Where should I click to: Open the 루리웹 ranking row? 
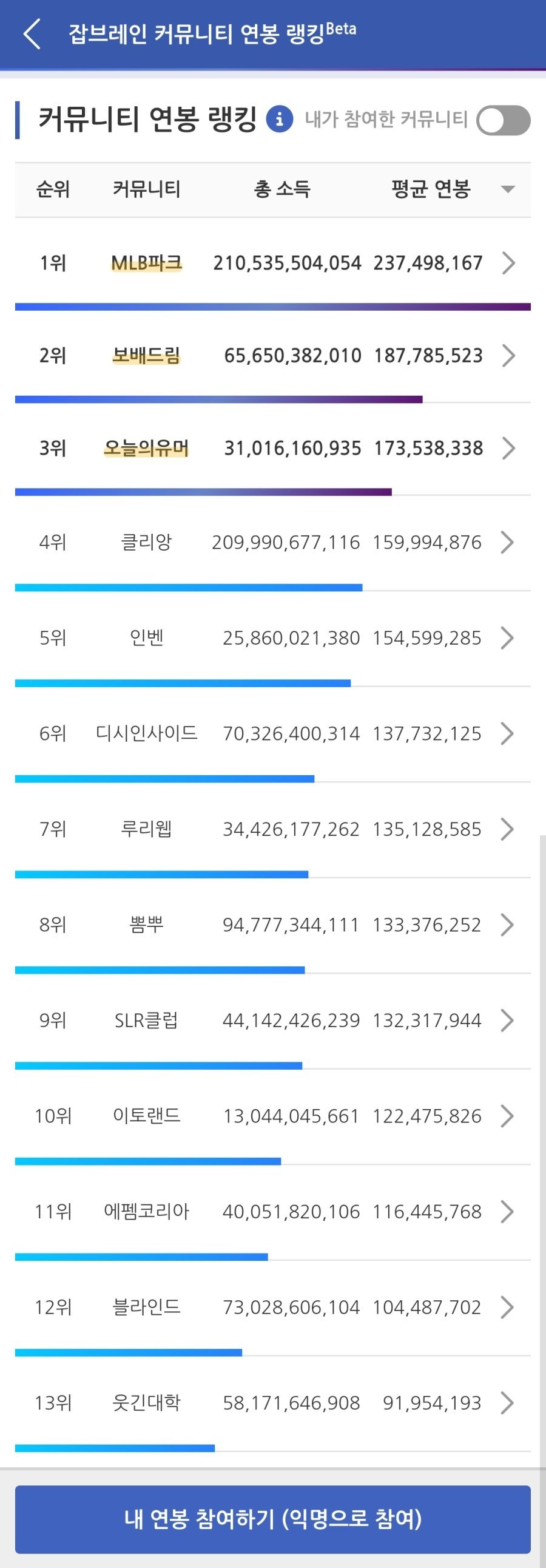(272, 829)
